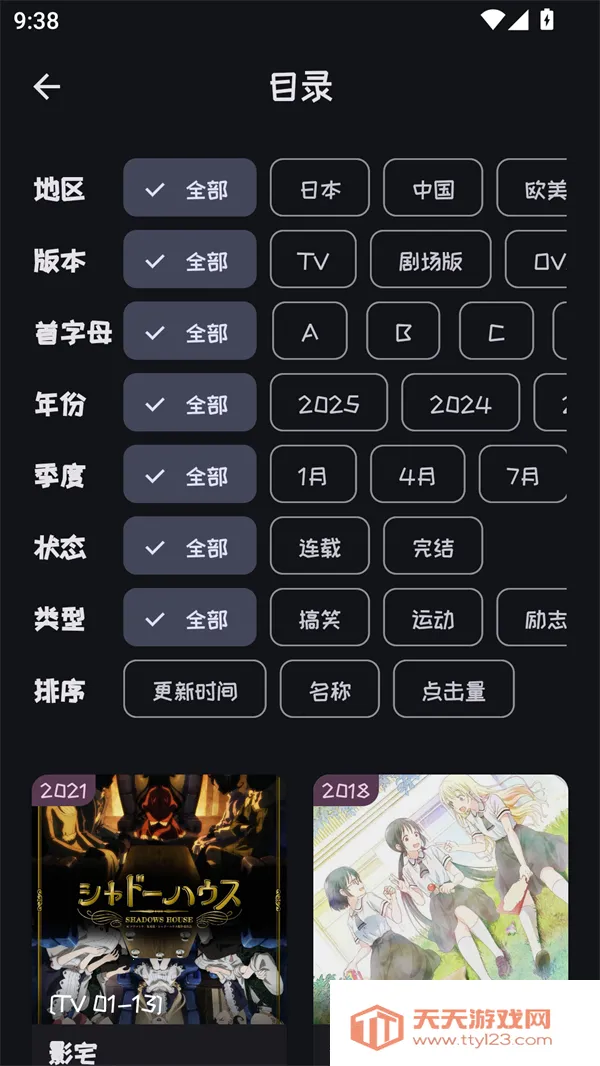
Task: Select year 2024 chip
Action: [x=460, y=404]
